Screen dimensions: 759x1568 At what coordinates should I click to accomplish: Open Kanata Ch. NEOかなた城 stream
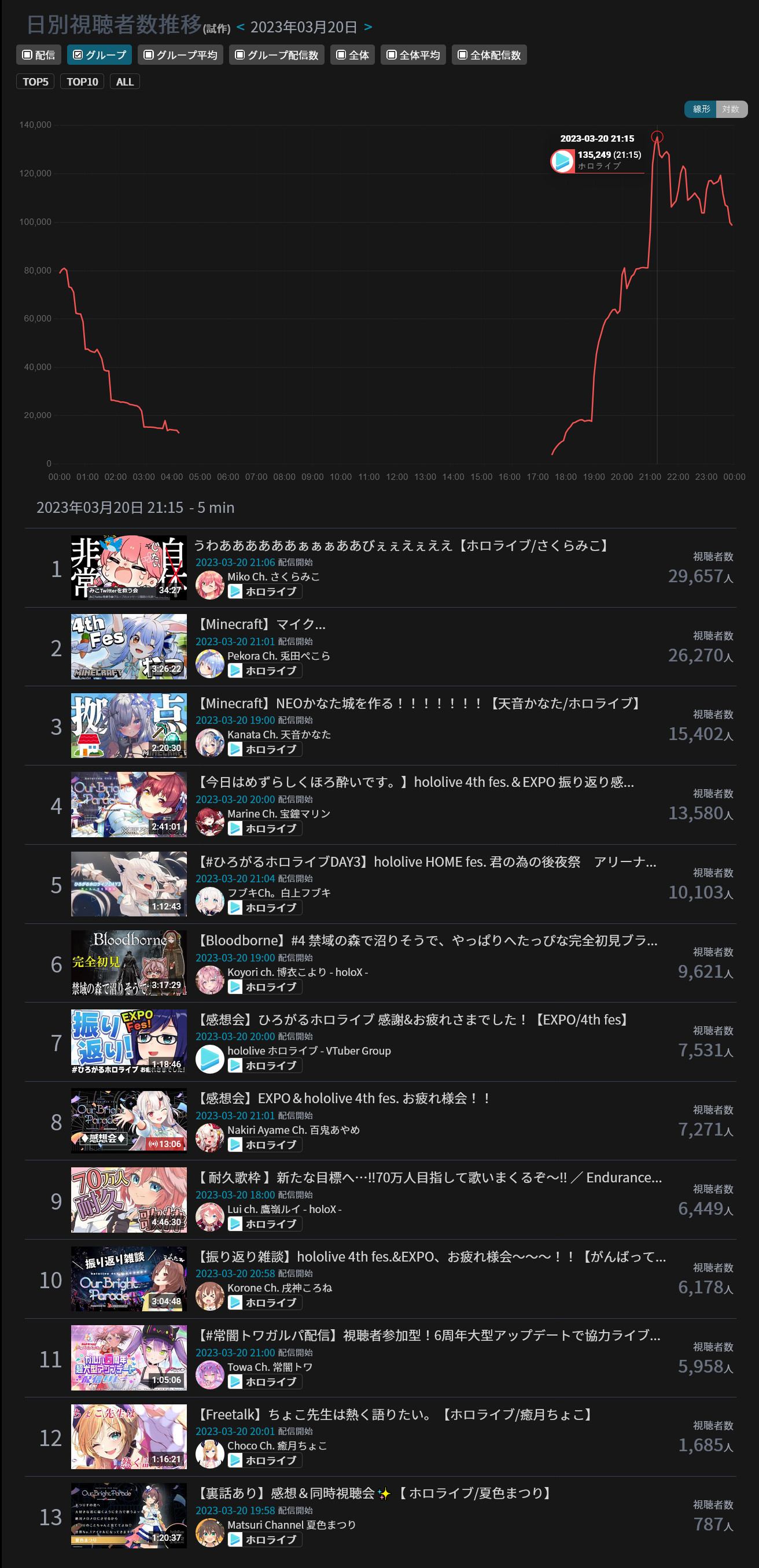418,704
